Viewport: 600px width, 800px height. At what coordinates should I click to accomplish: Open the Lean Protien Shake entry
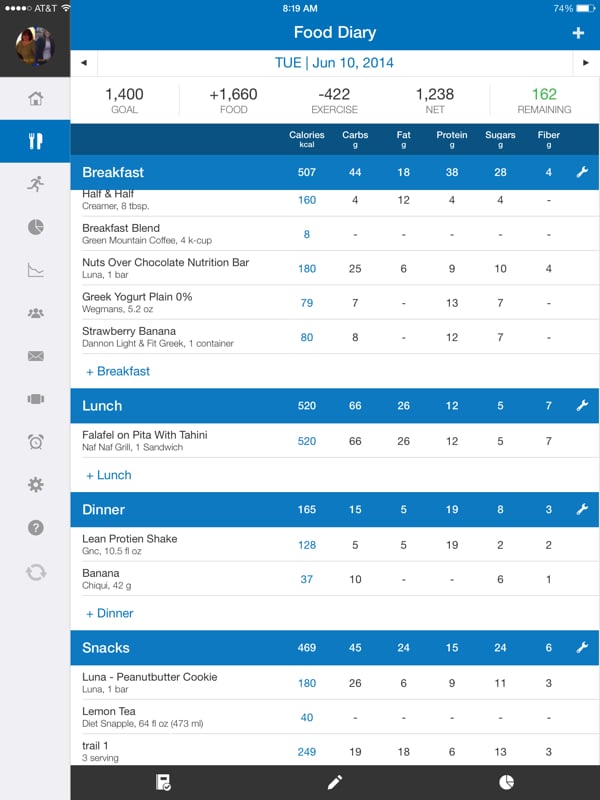(335, 544)
